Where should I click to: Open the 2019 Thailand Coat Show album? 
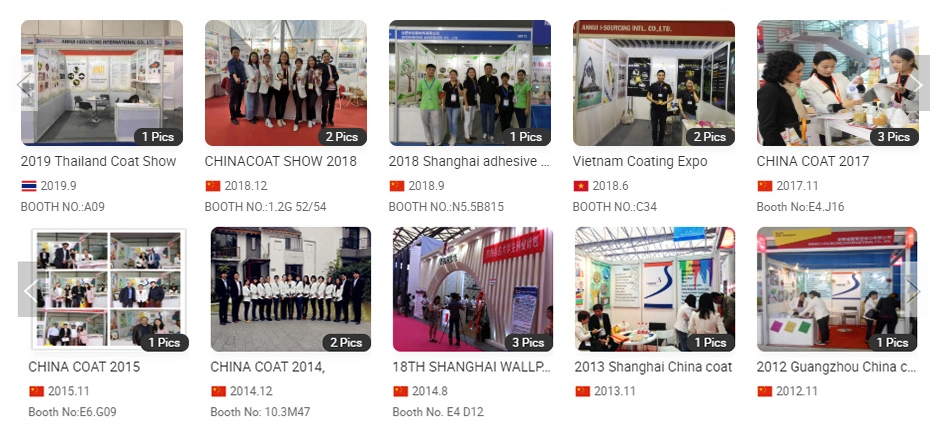101,83
